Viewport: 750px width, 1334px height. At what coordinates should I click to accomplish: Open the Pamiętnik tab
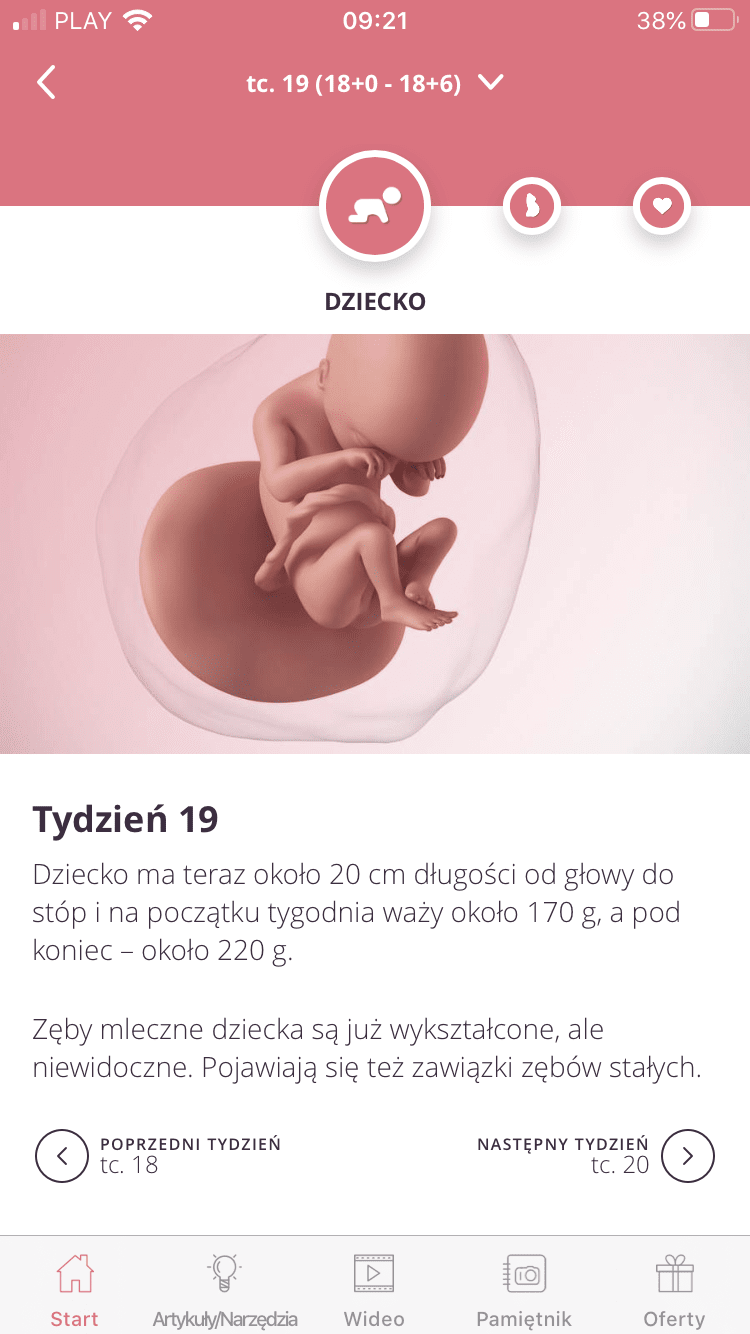click(x=524, y=1290)
